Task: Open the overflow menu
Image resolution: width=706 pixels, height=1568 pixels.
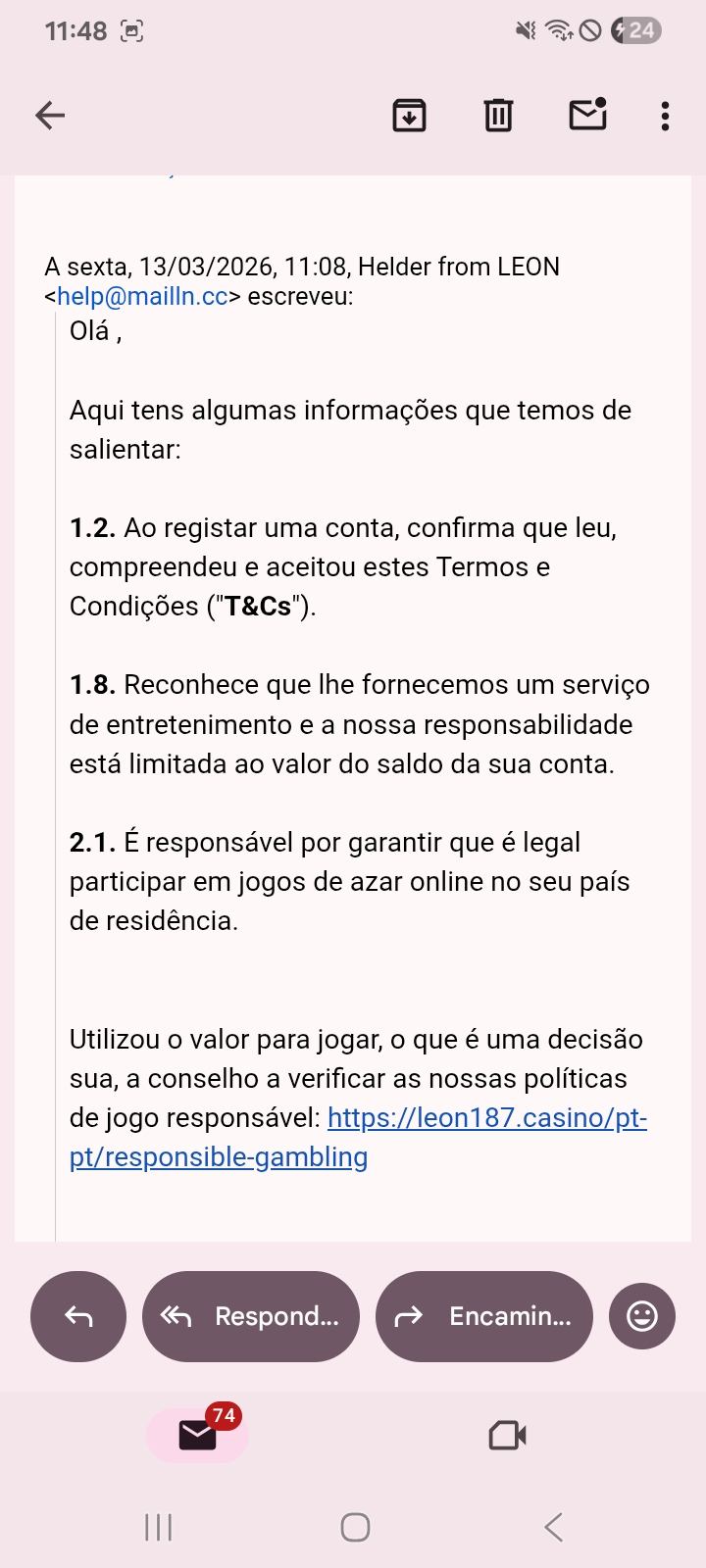Action: coord(665,116)
